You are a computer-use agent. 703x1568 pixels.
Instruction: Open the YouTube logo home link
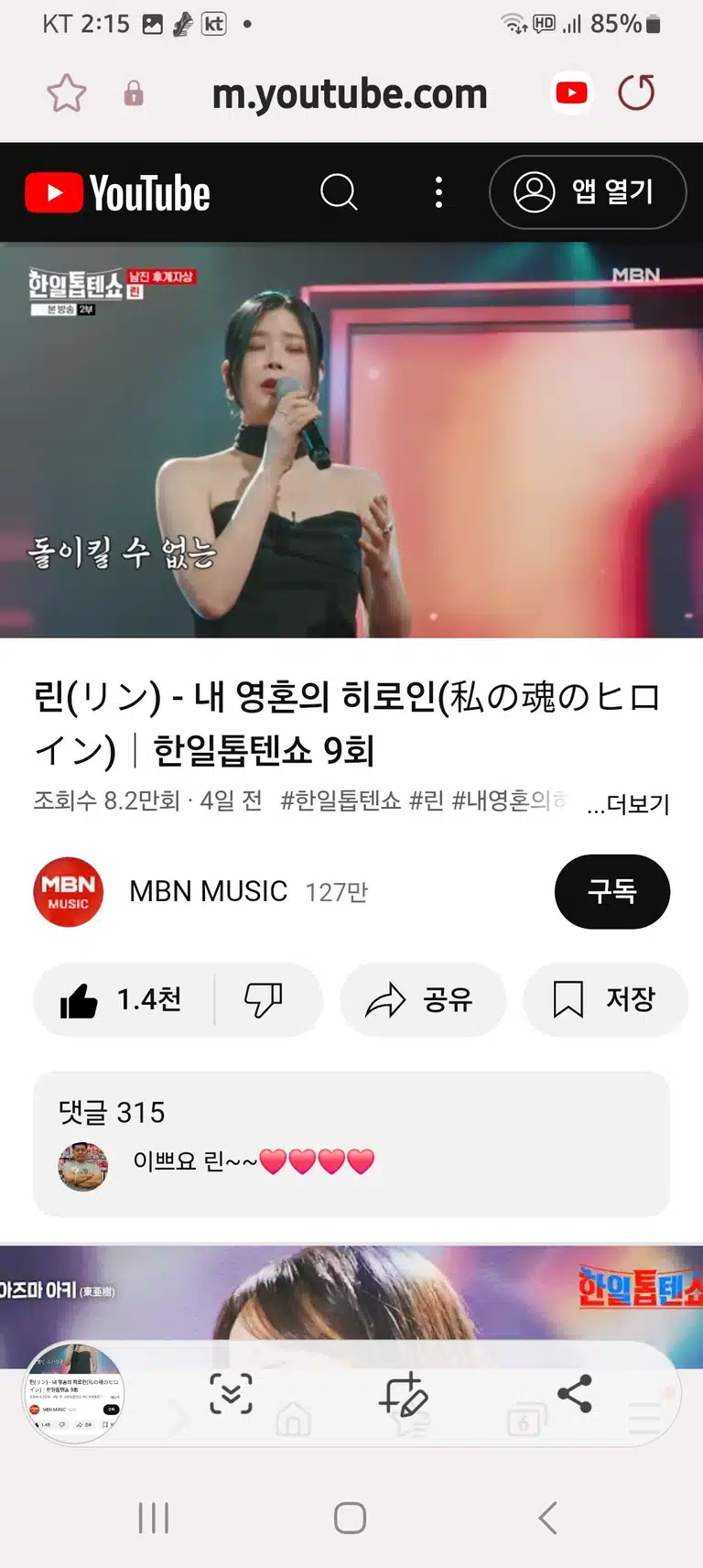tap(117, 193)
